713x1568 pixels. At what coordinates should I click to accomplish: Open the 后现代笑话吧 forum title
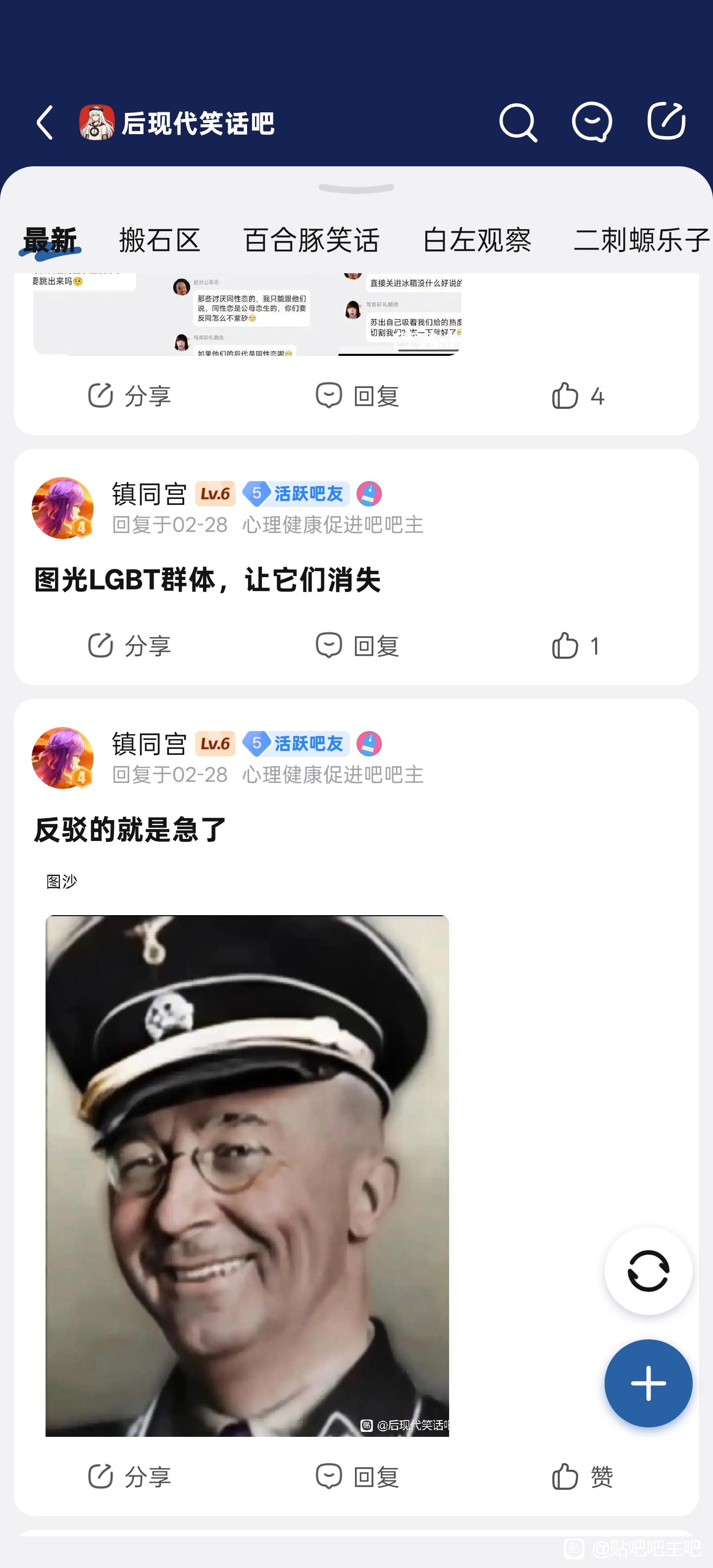(x=197, y=124)
